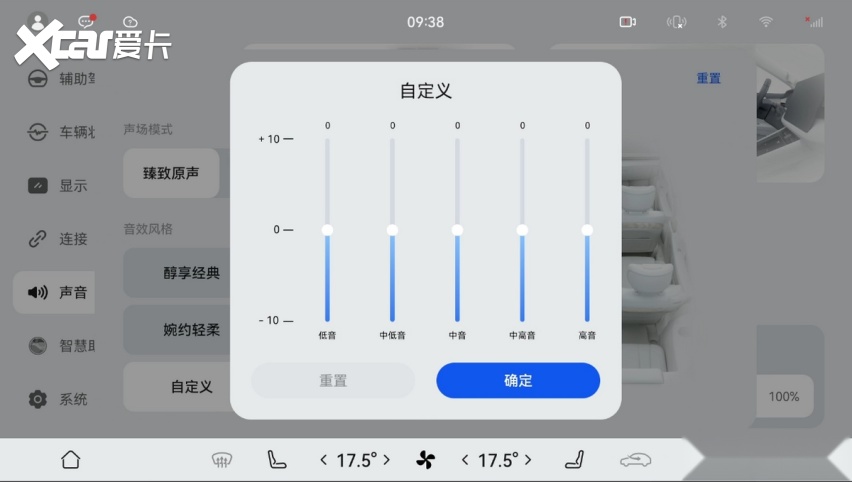Adjust the 高音 treble slider

coord(587,230)
